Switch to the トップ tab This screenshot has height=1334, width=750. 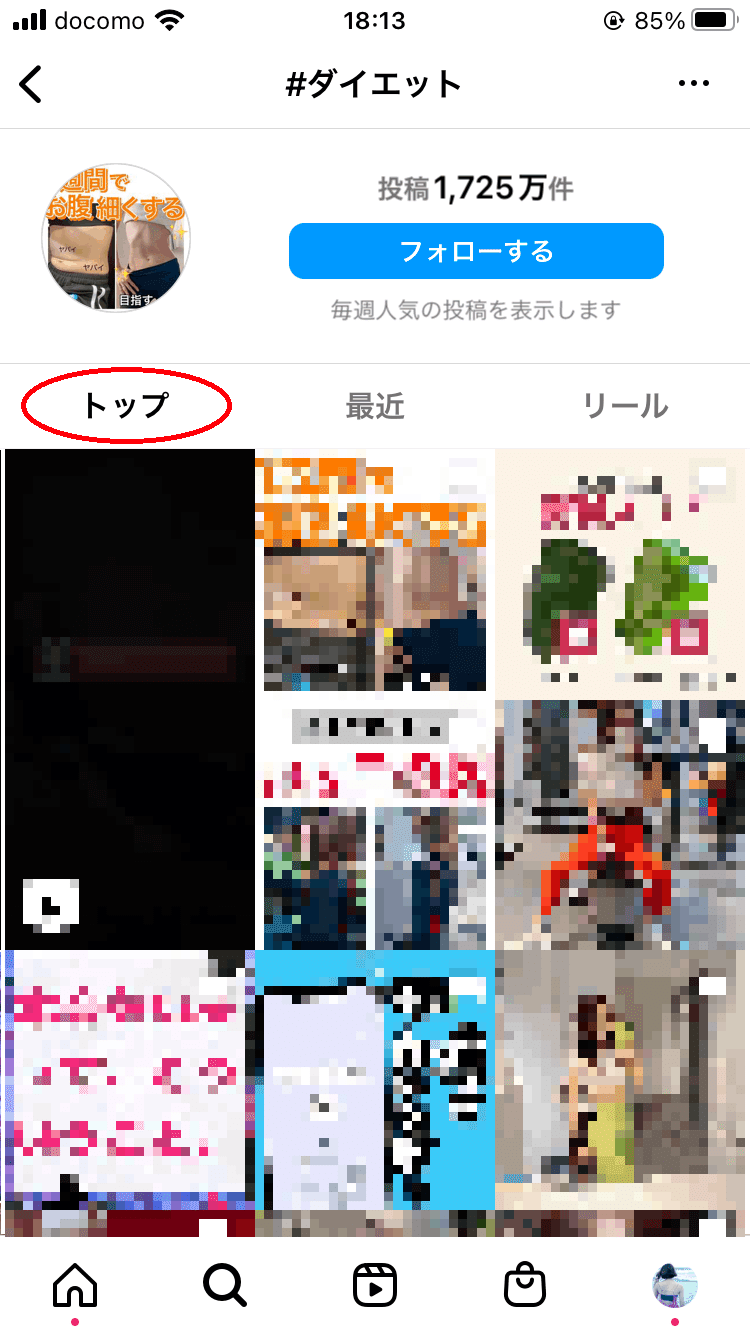coord(126,405)
